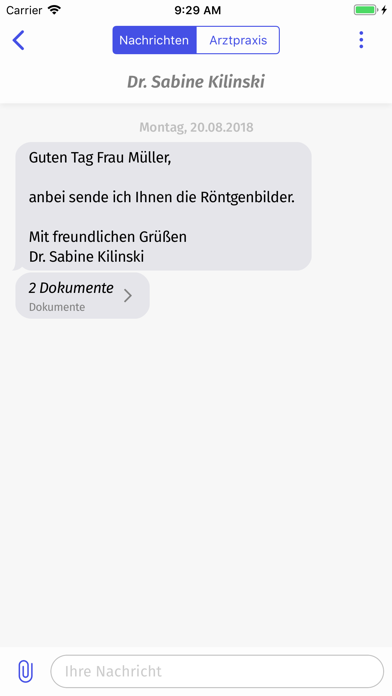Select the Nachrichten segment
This screenshot has width=392, height=696.
point(154,40)
